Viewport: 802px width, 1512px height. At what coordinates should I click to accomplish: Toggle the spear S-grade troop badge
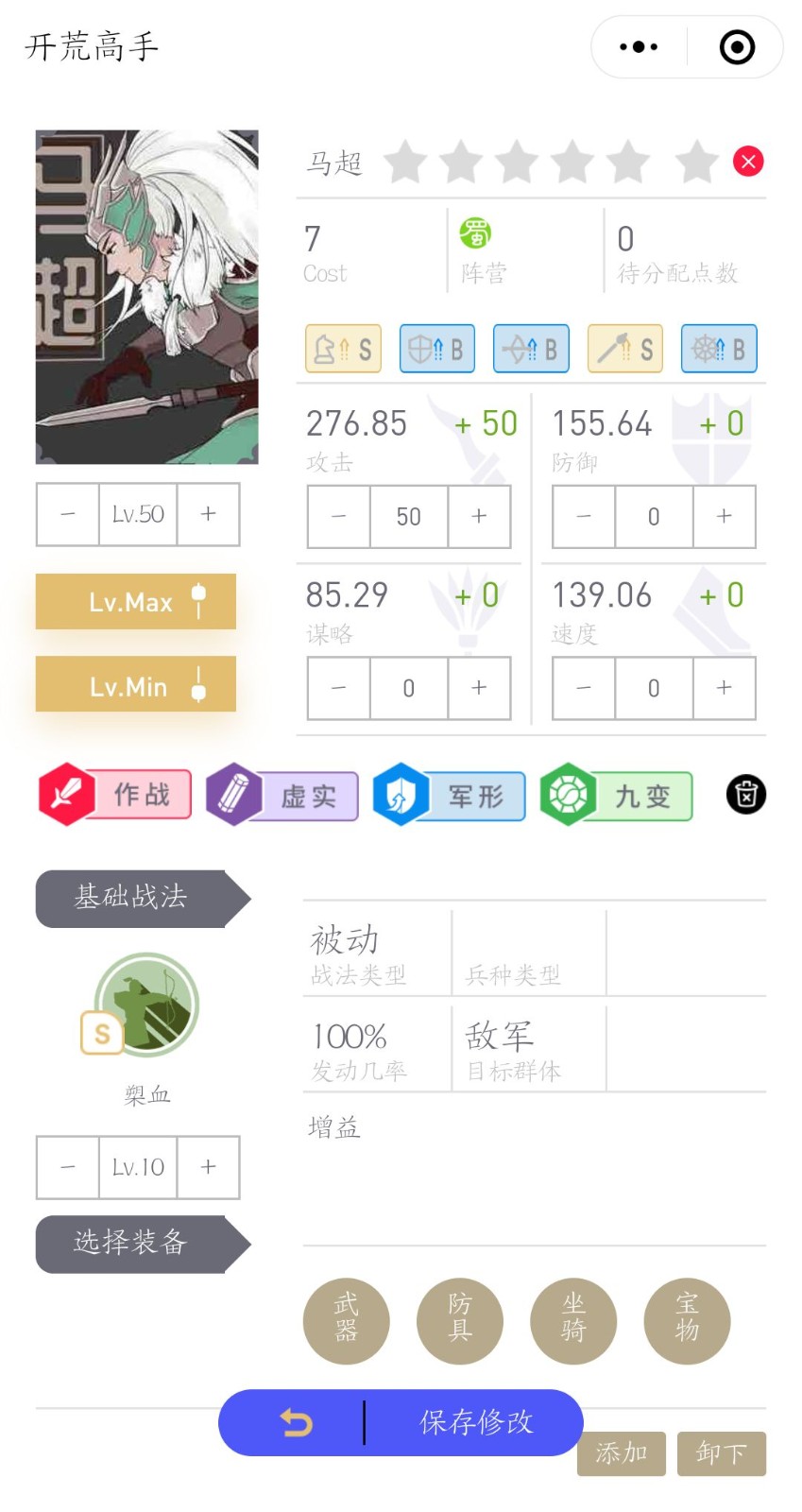[x=624, y=348]
